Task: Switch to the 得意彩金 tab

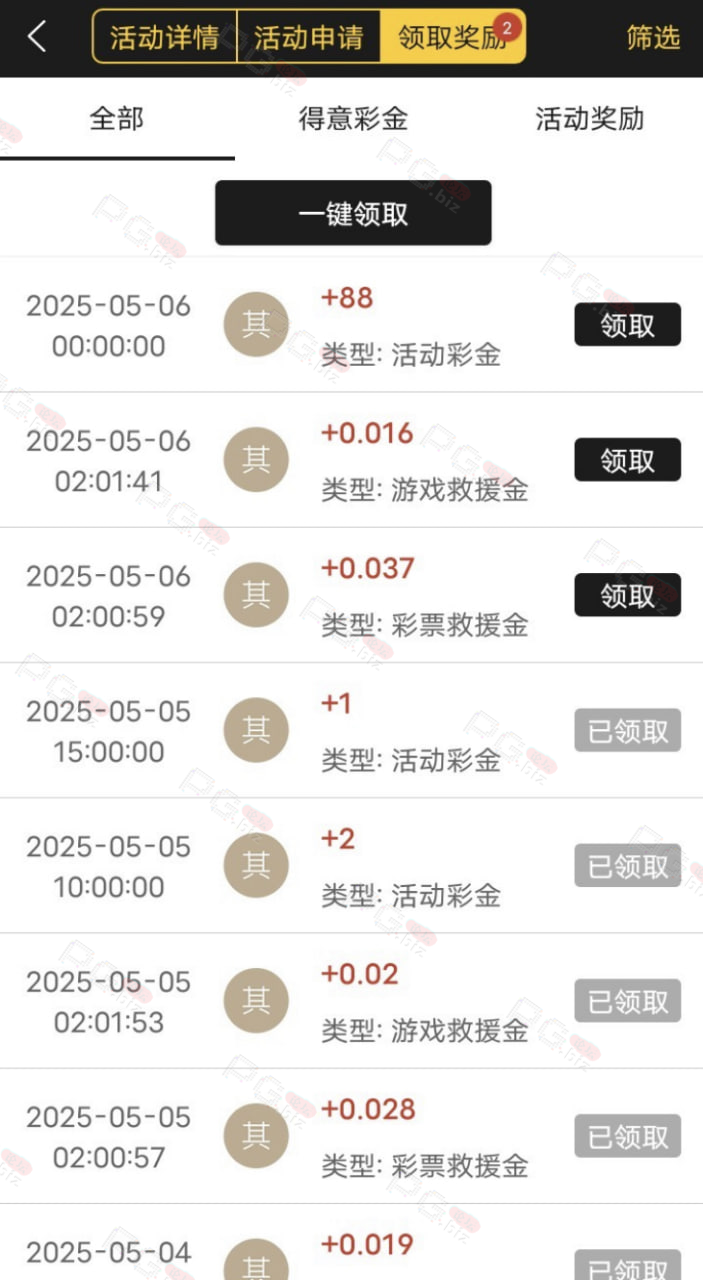Action: pyautogui.click(x=353, y=119)
